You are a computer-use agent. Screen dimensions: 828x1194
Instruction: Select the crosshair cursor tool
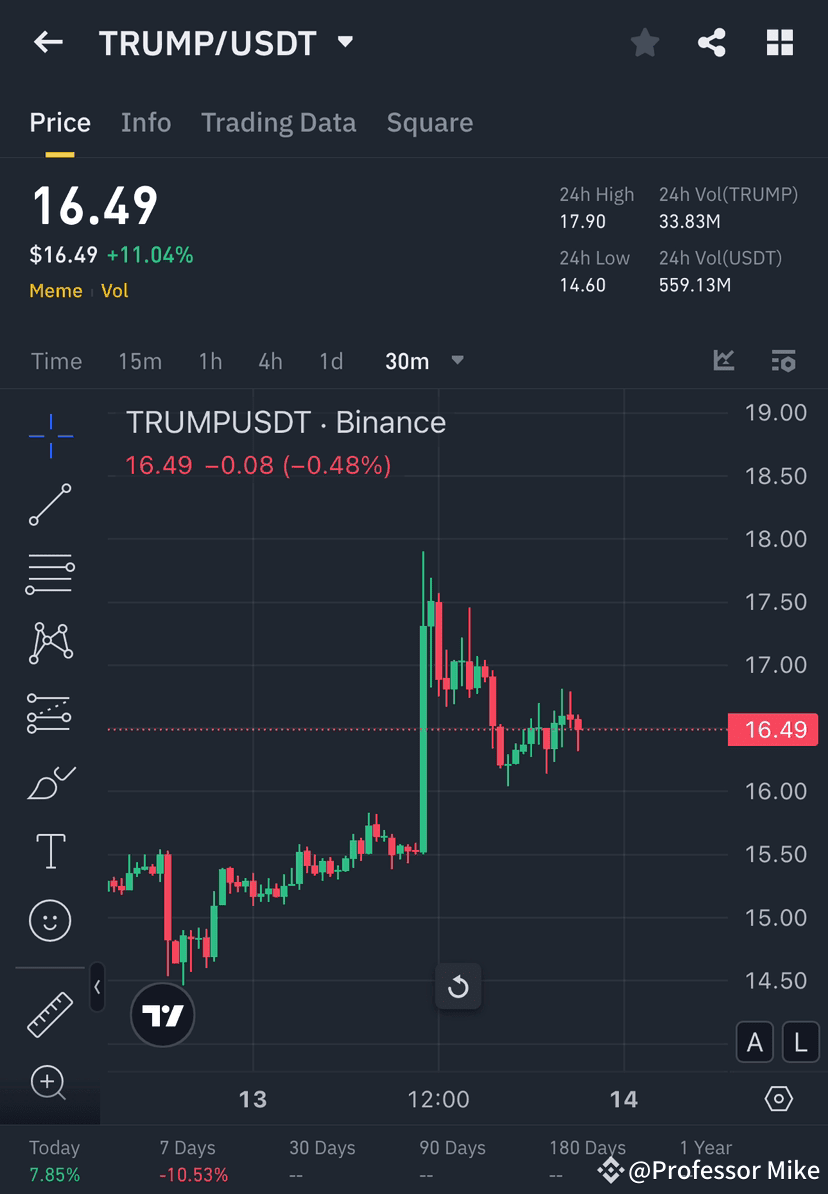[x=50, y=435]
